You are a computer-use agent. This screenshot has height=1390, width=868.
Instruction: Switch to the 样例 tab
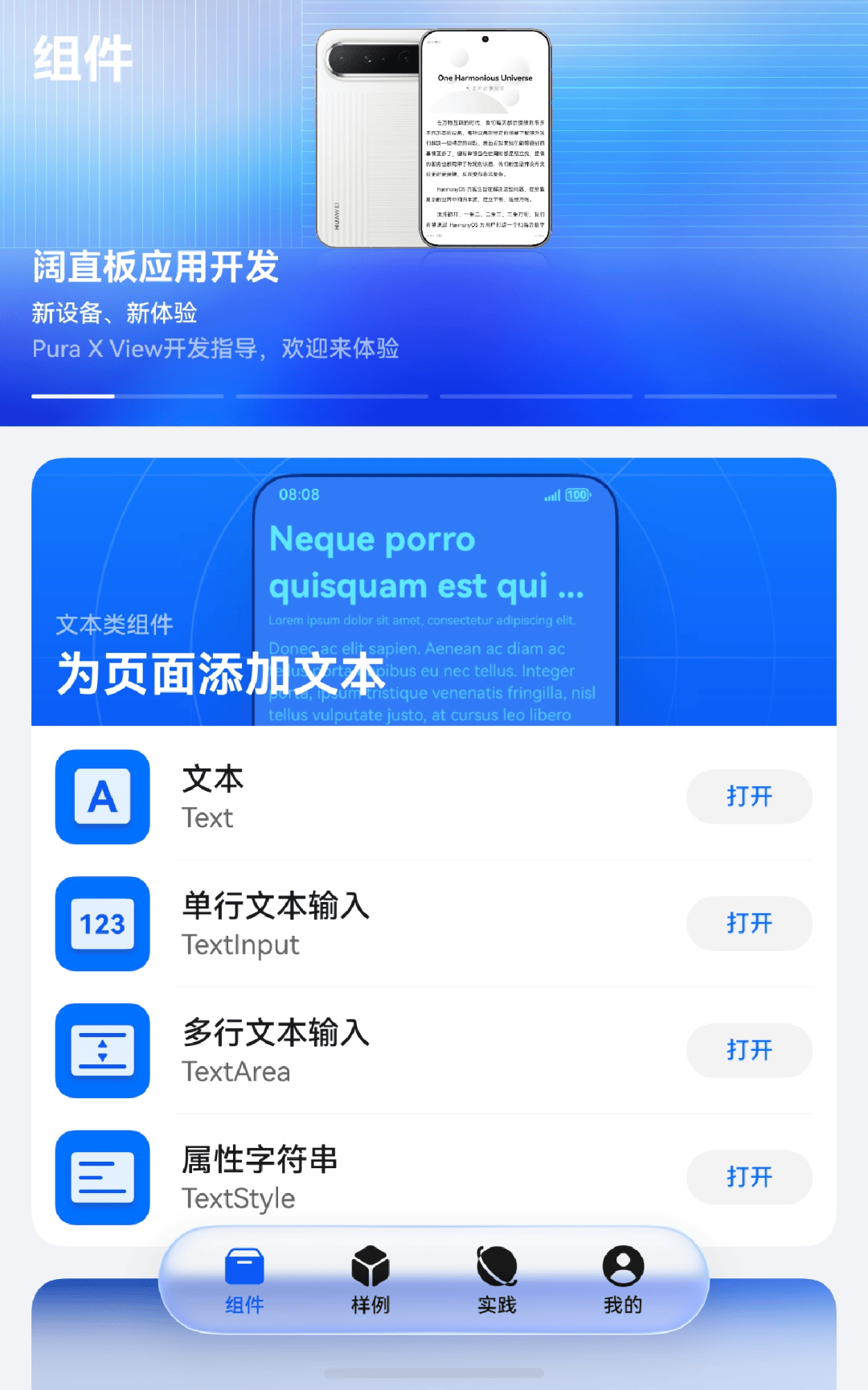(x=371, y=1280)
